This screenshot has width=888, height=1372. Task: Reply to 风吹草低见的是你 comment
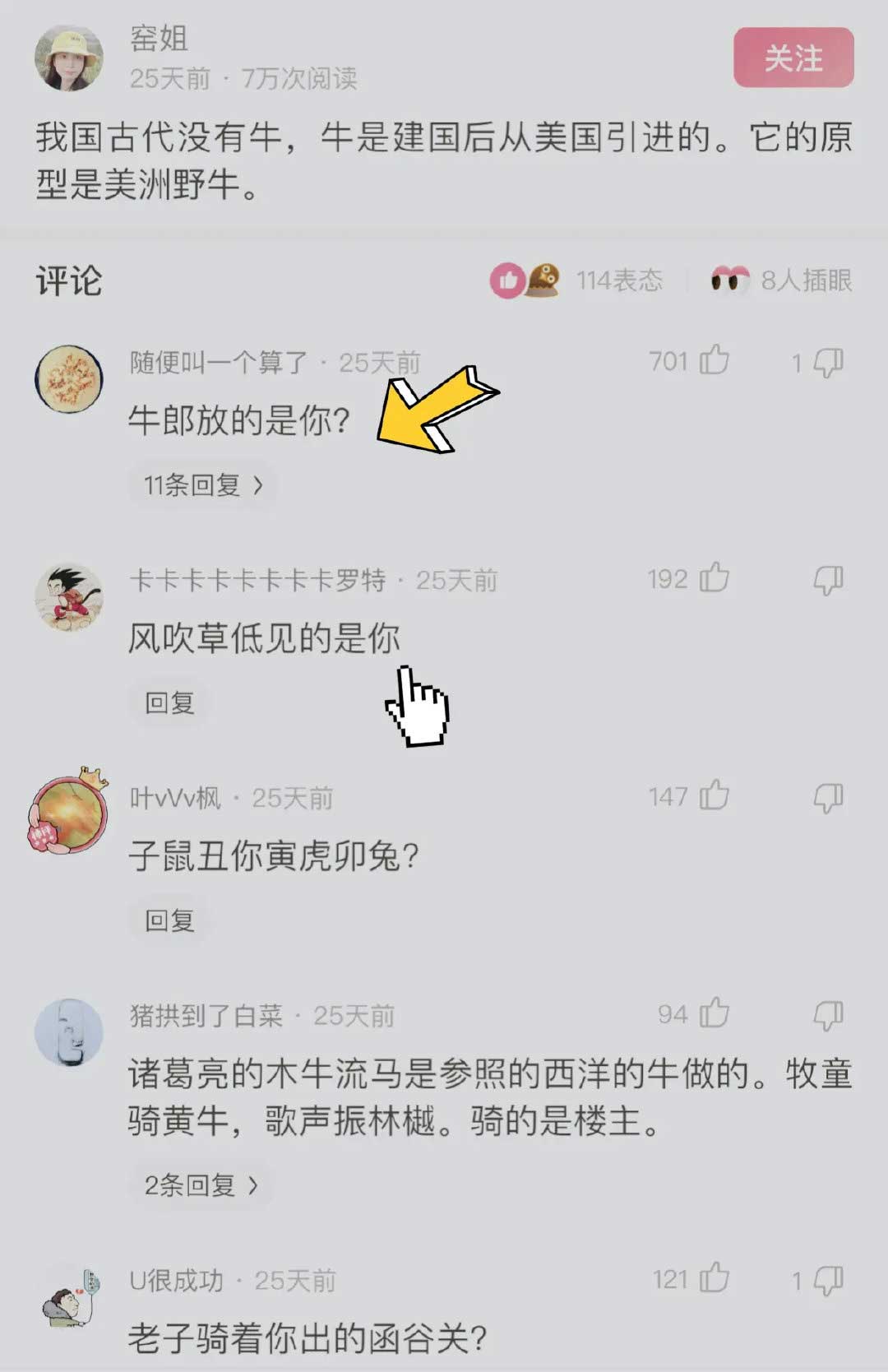(x=169, y=703)
